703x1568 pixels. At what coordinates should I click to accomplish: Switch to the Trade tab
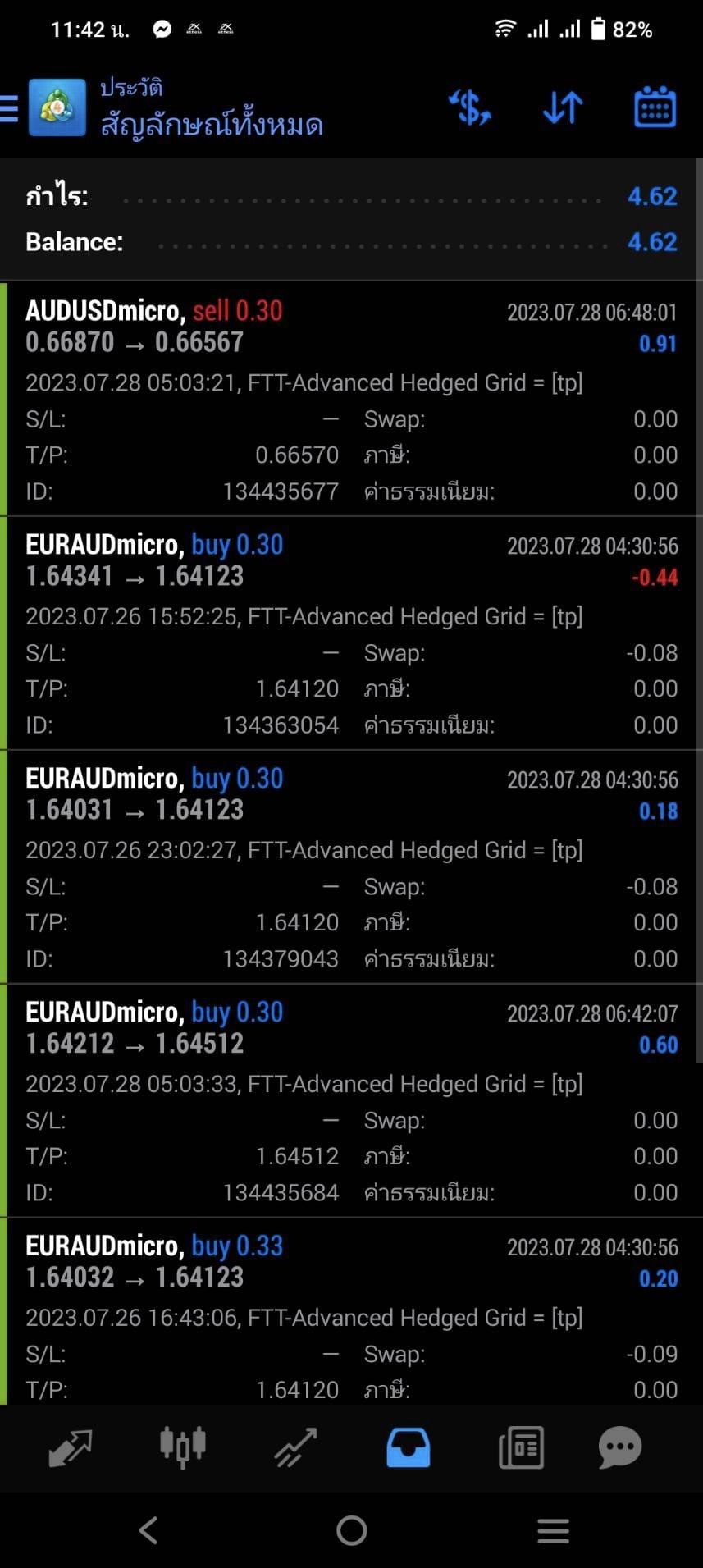(x=295, y=1448)
